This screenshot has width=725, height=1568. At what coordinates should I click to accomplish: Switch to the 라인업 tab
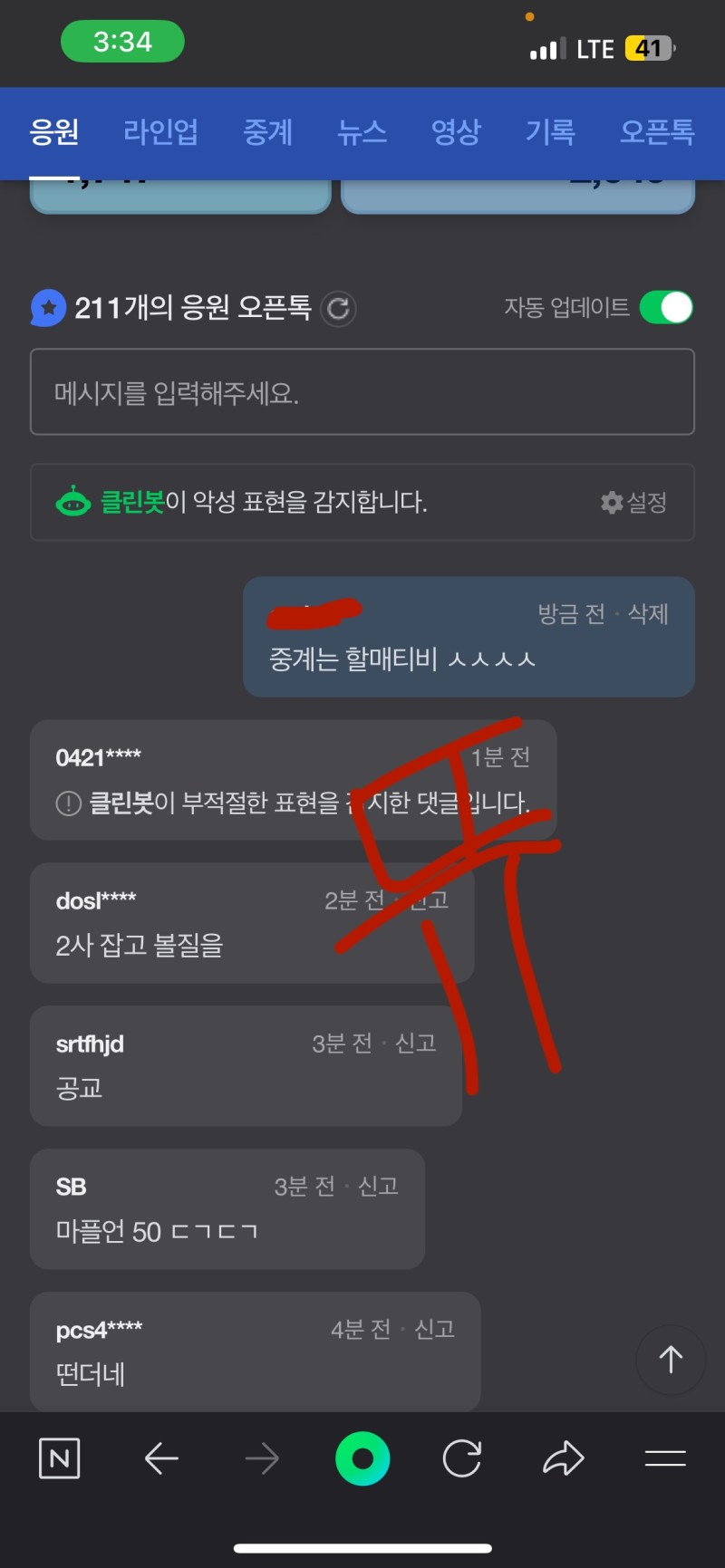pyautogui.click(x=160, y=132)
